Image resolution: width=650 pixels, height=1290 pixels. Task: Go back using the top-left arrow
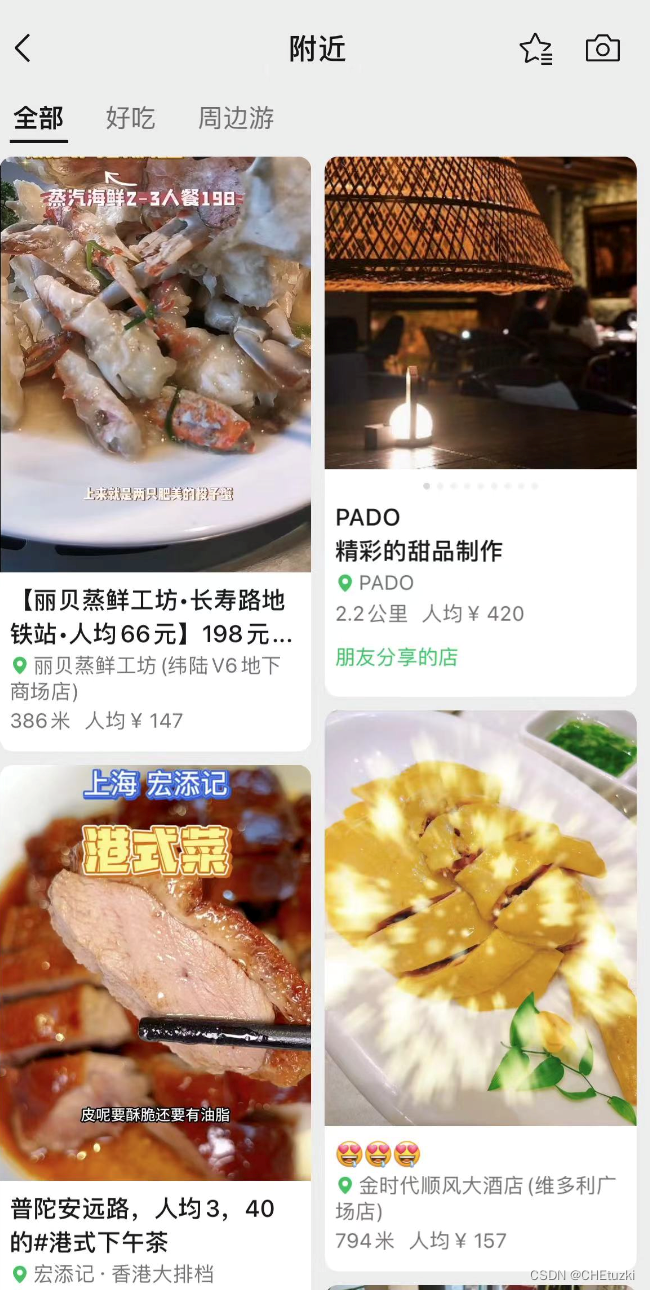tap(24, 48)
